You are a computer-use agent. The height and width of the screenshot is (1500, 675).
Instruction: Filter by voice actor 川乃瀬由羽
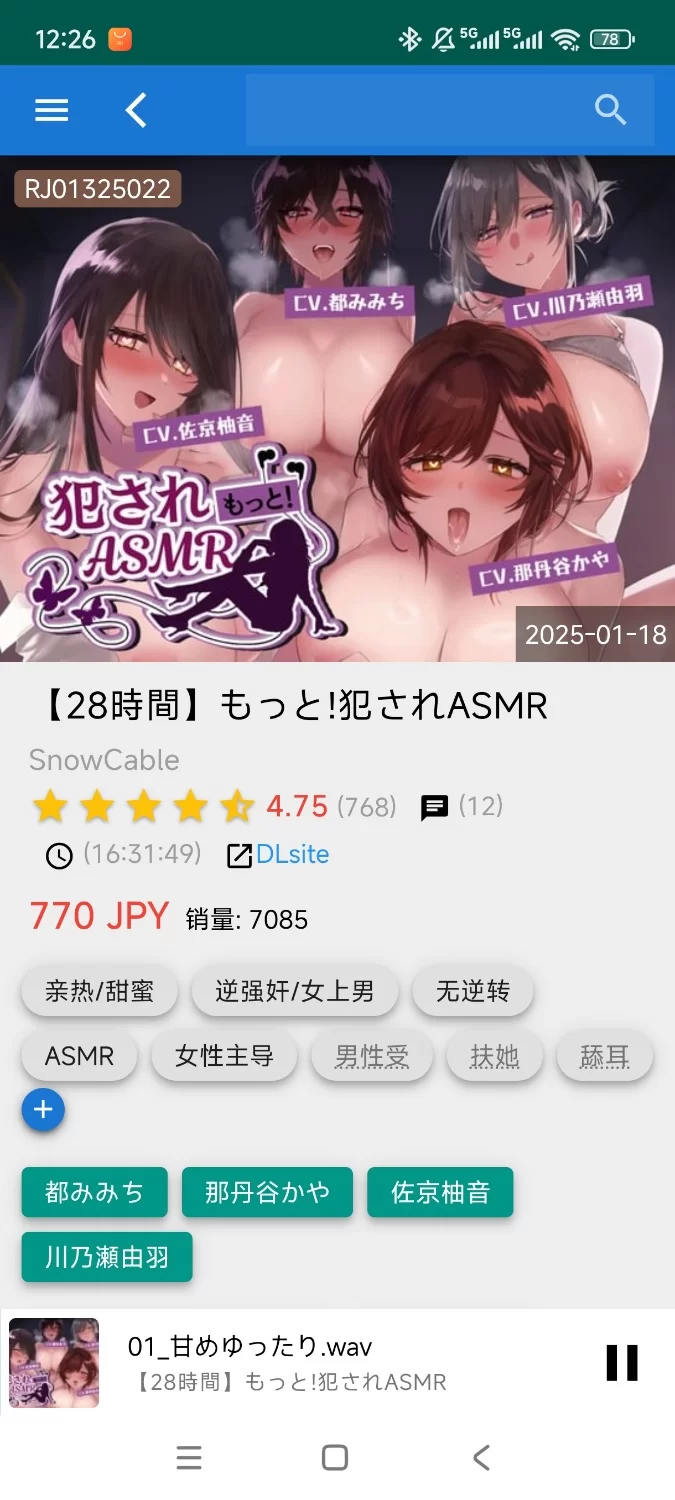click(x=107, y=1257)
